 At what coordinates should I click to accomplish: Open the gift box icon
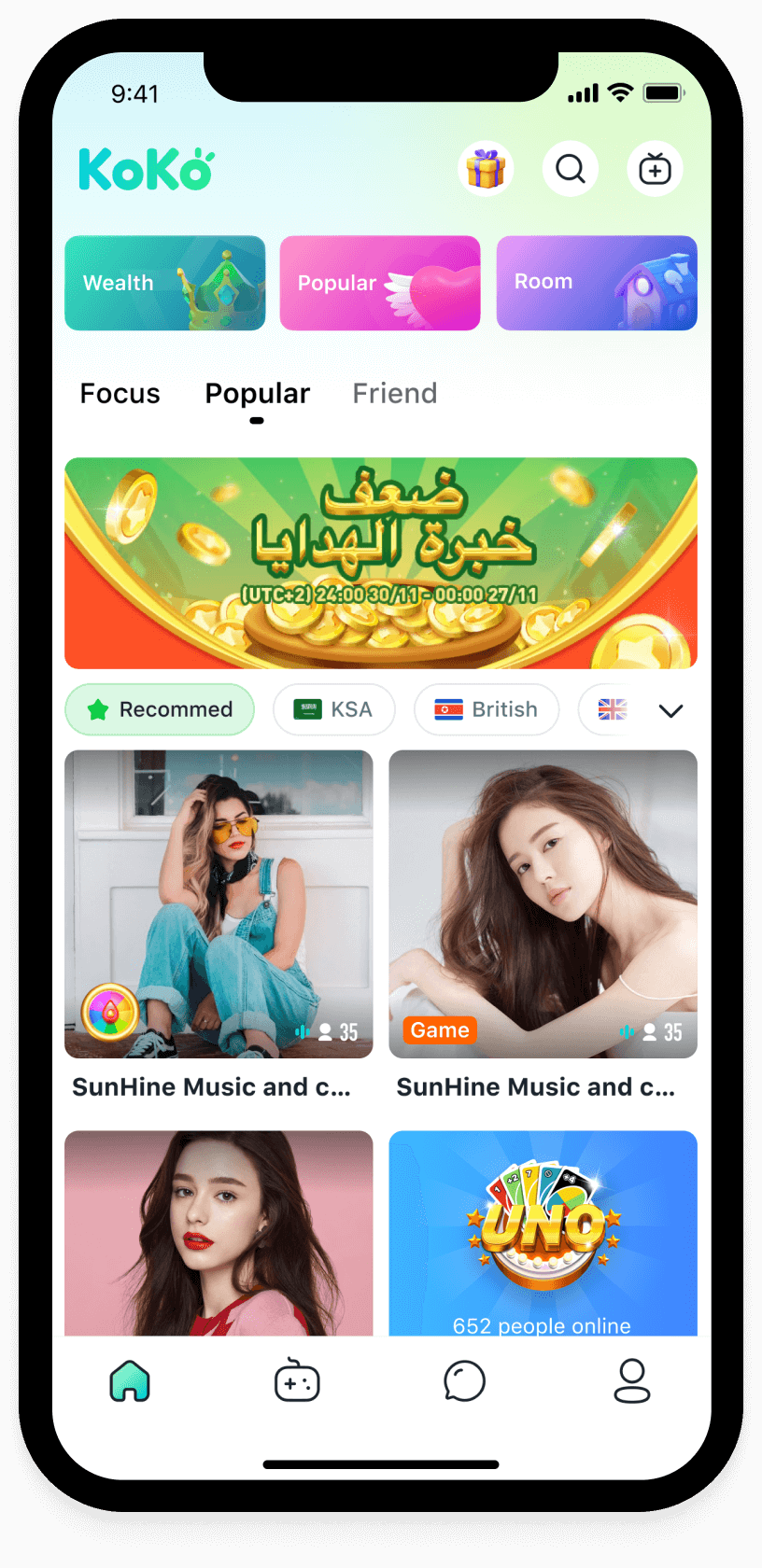coord(486,170)
